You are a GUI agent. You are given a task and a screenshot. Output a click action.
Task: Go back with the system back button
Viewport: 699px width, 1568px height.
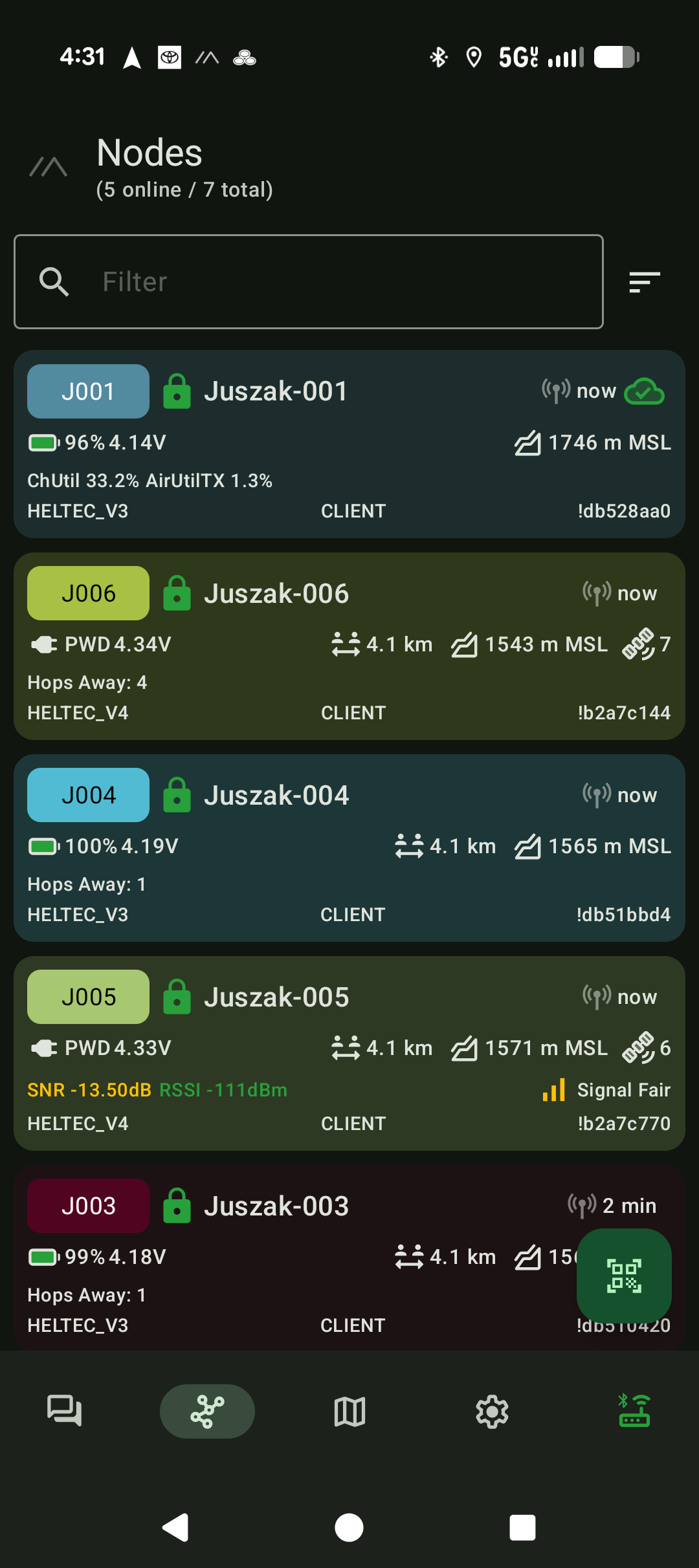pos(175,1528)
